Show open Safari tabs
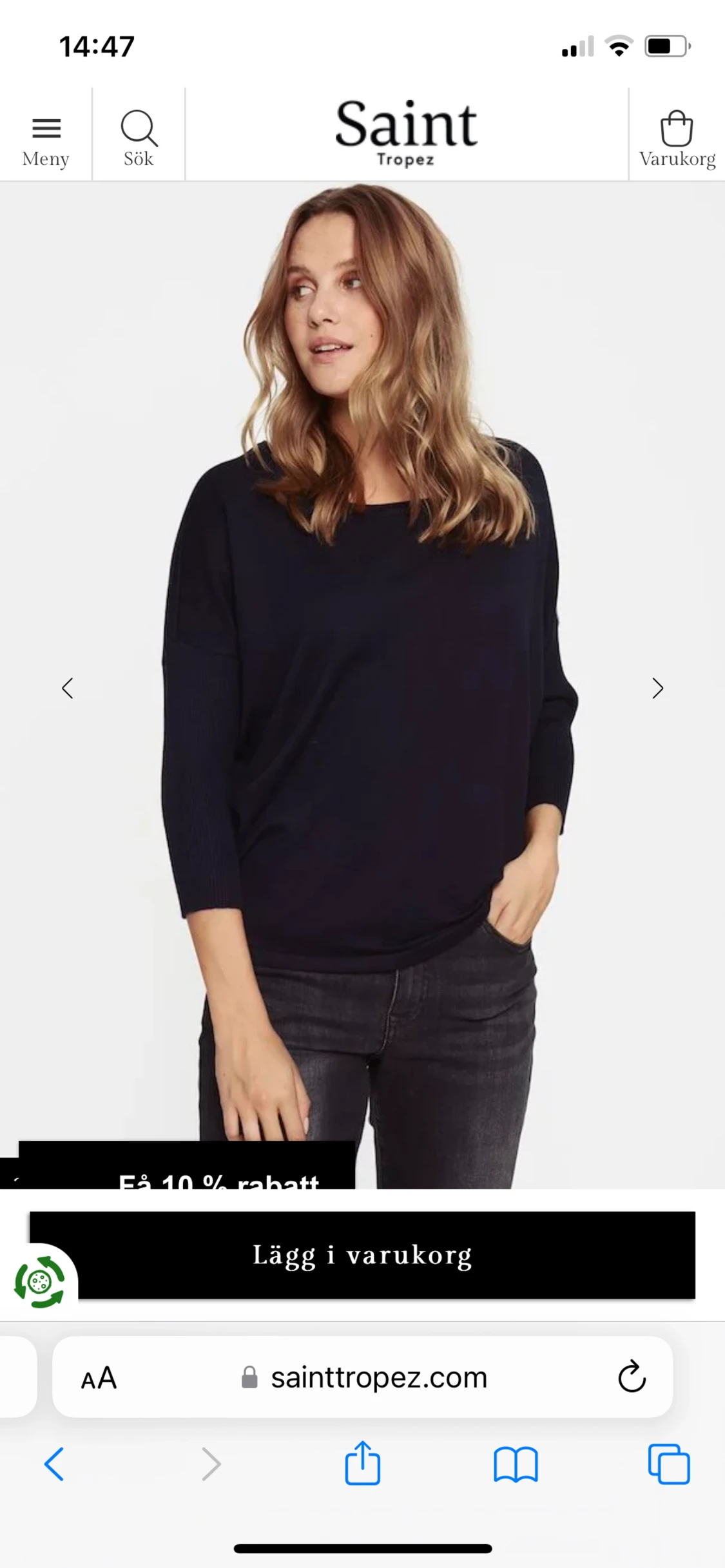The width and height of the screenshot is (725, 1568). point(668,1464)
